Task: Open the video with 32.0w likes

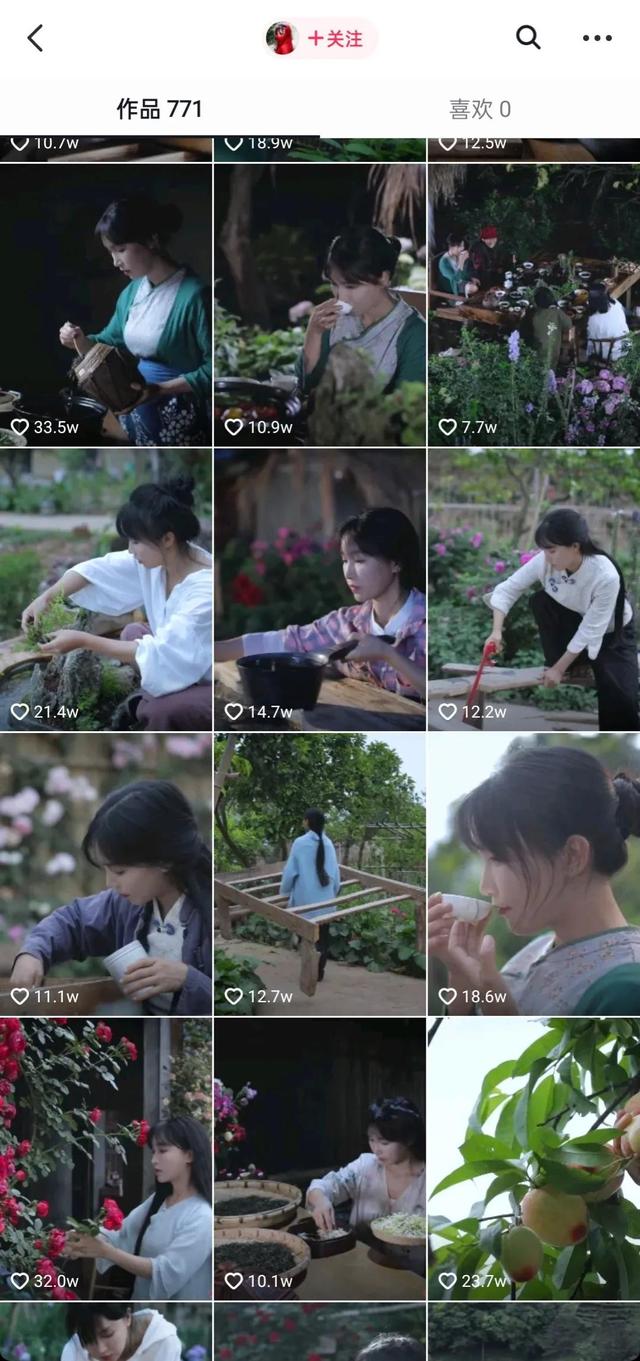Action: [106, 1158]
